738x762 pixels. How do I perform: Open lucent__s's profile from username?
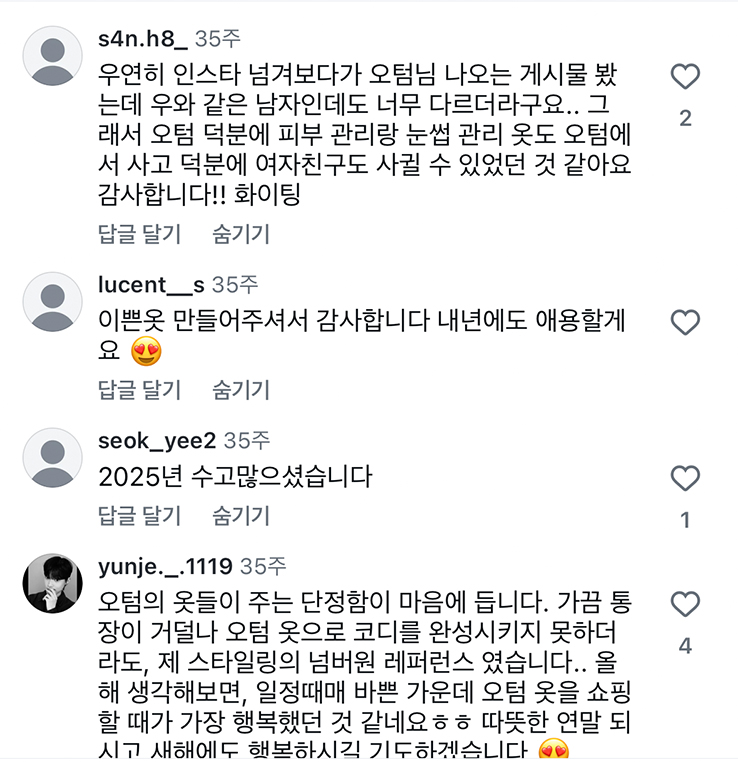click(151, 284)
